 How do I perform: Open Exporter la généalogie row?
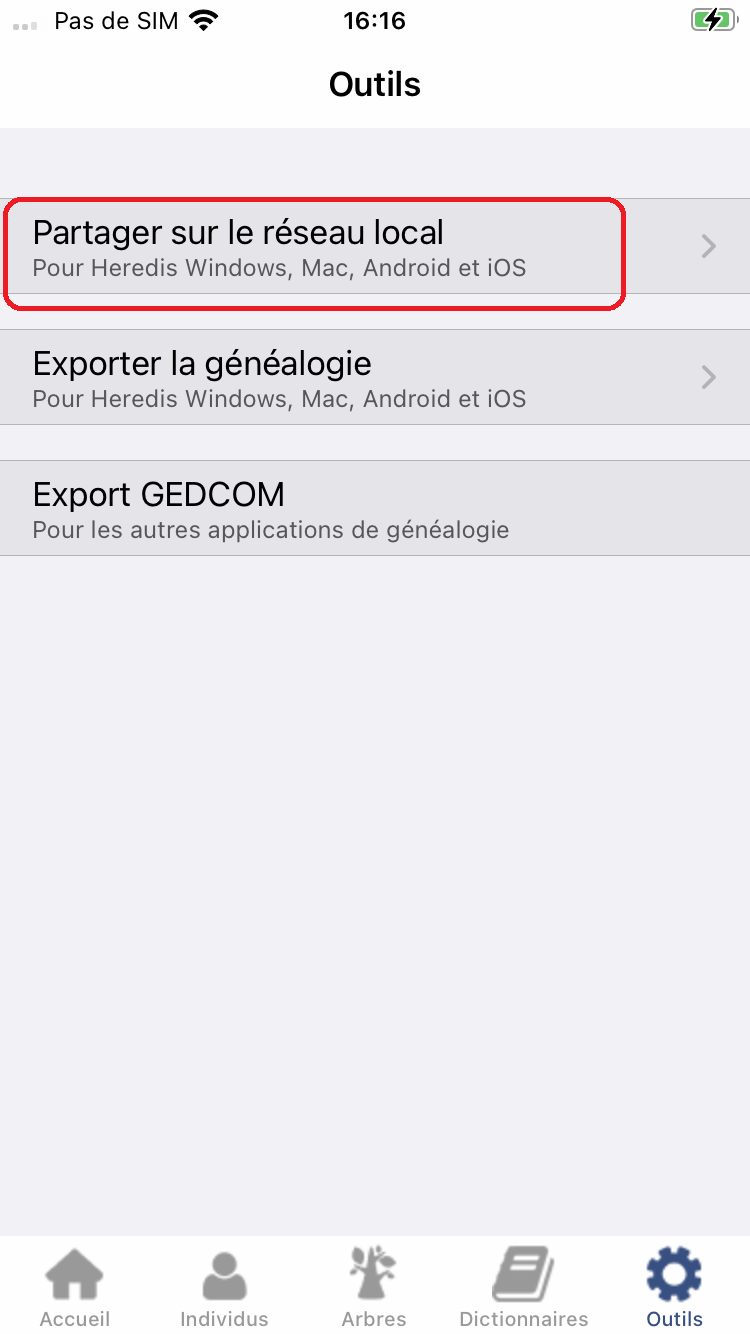375,378
